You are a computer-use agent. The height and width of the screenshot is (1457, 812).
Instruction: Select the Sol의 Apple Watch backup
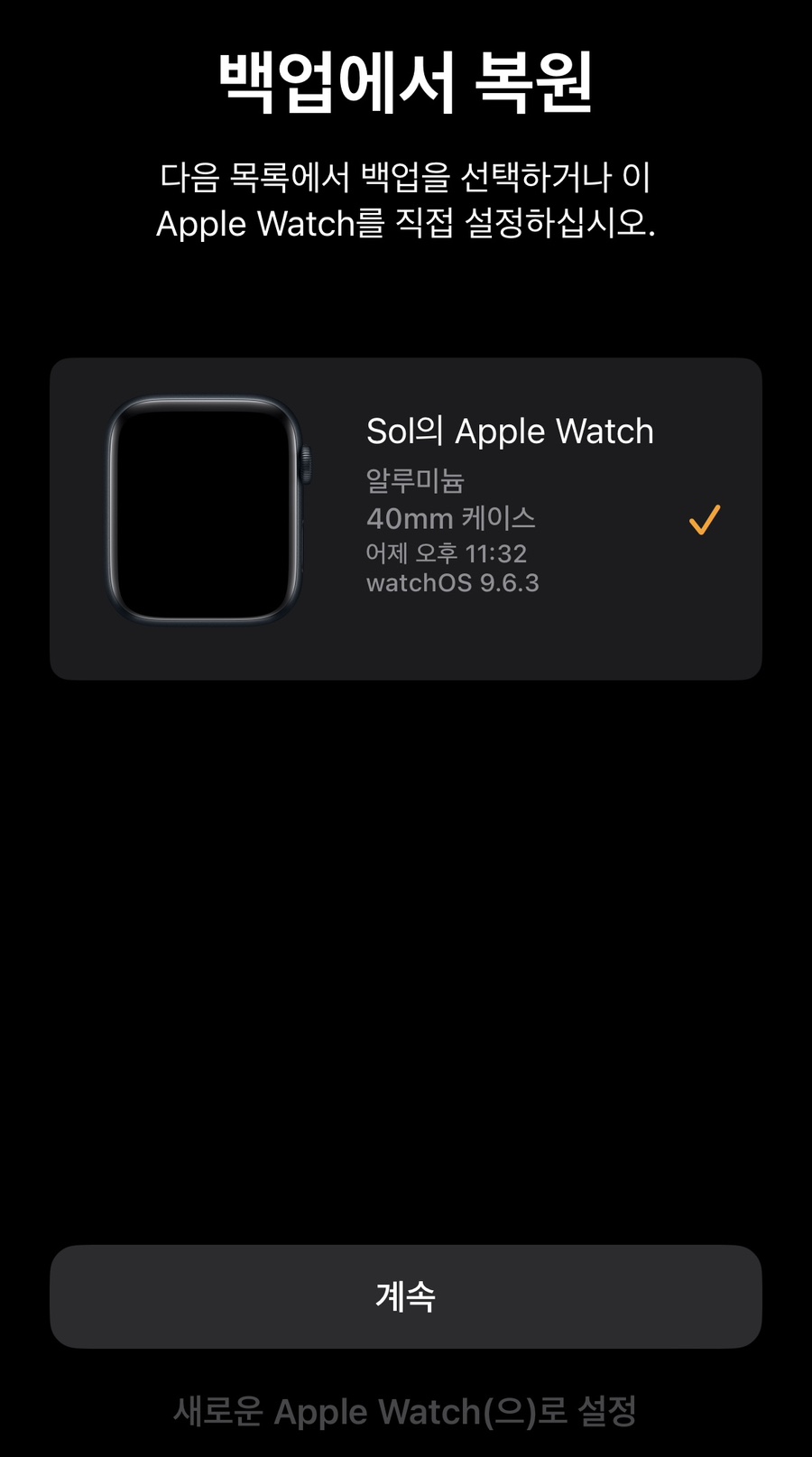point(406,518)
